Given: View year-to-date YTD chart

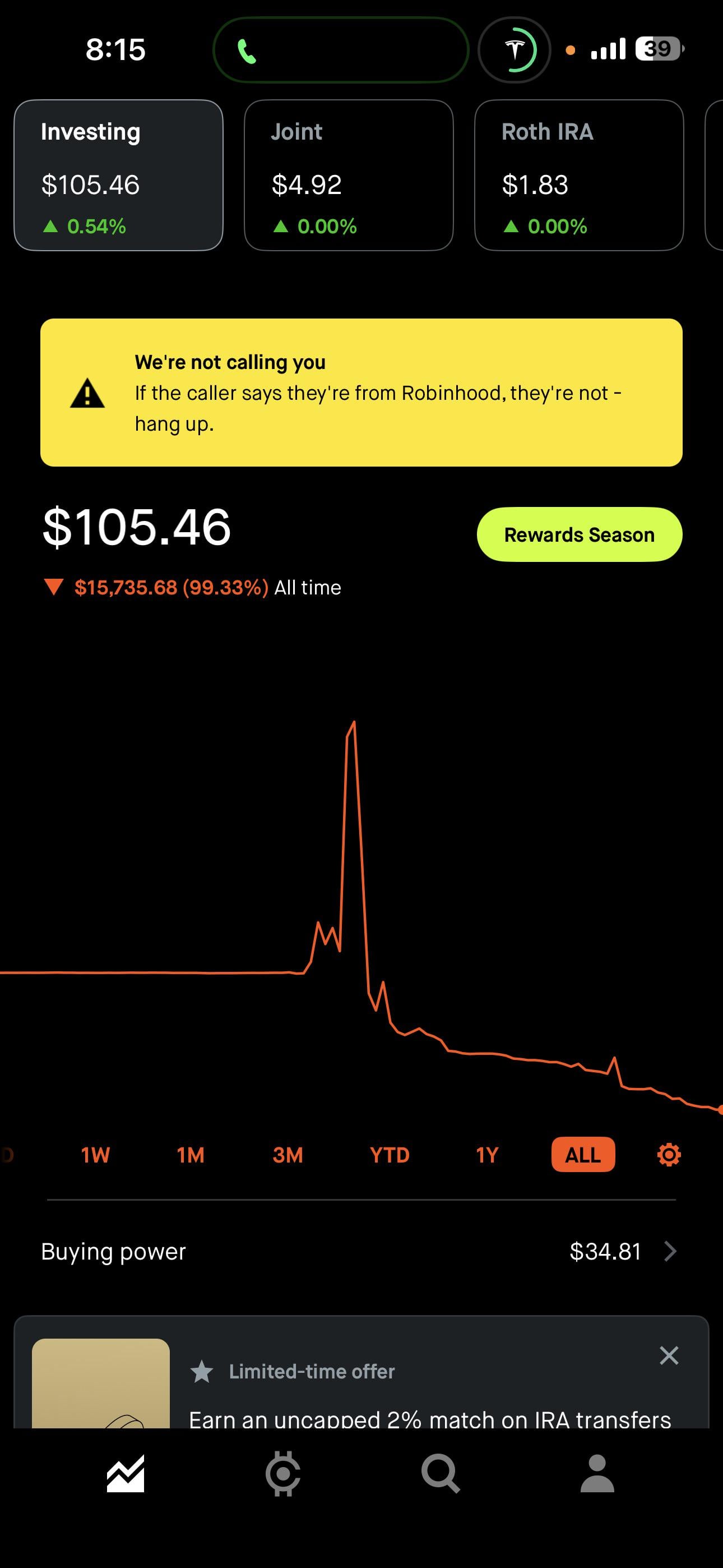Looking at the screenshot, I should click(x=390, y=1155).
